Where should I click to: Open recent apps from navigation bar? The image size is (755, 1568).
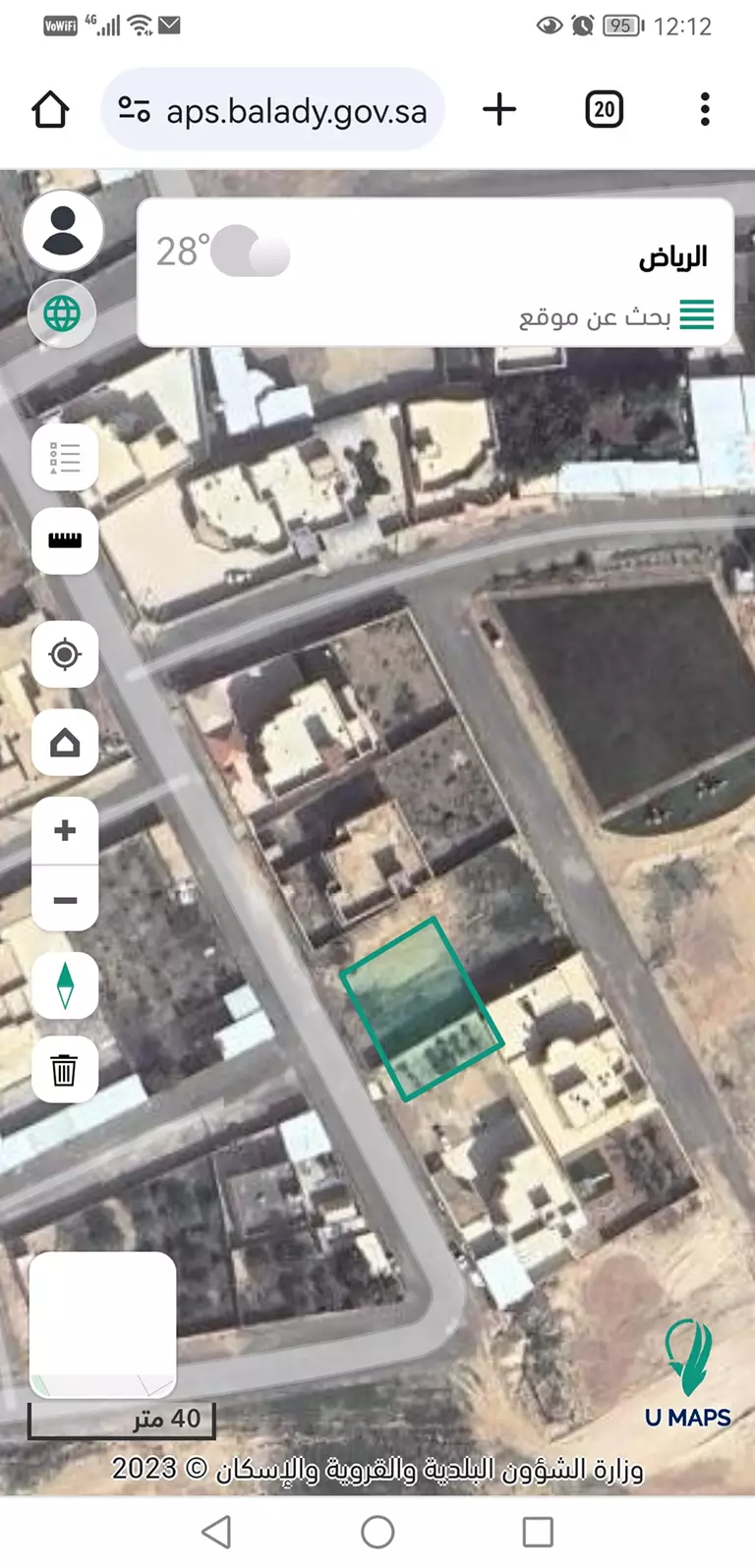(538, 1531)
